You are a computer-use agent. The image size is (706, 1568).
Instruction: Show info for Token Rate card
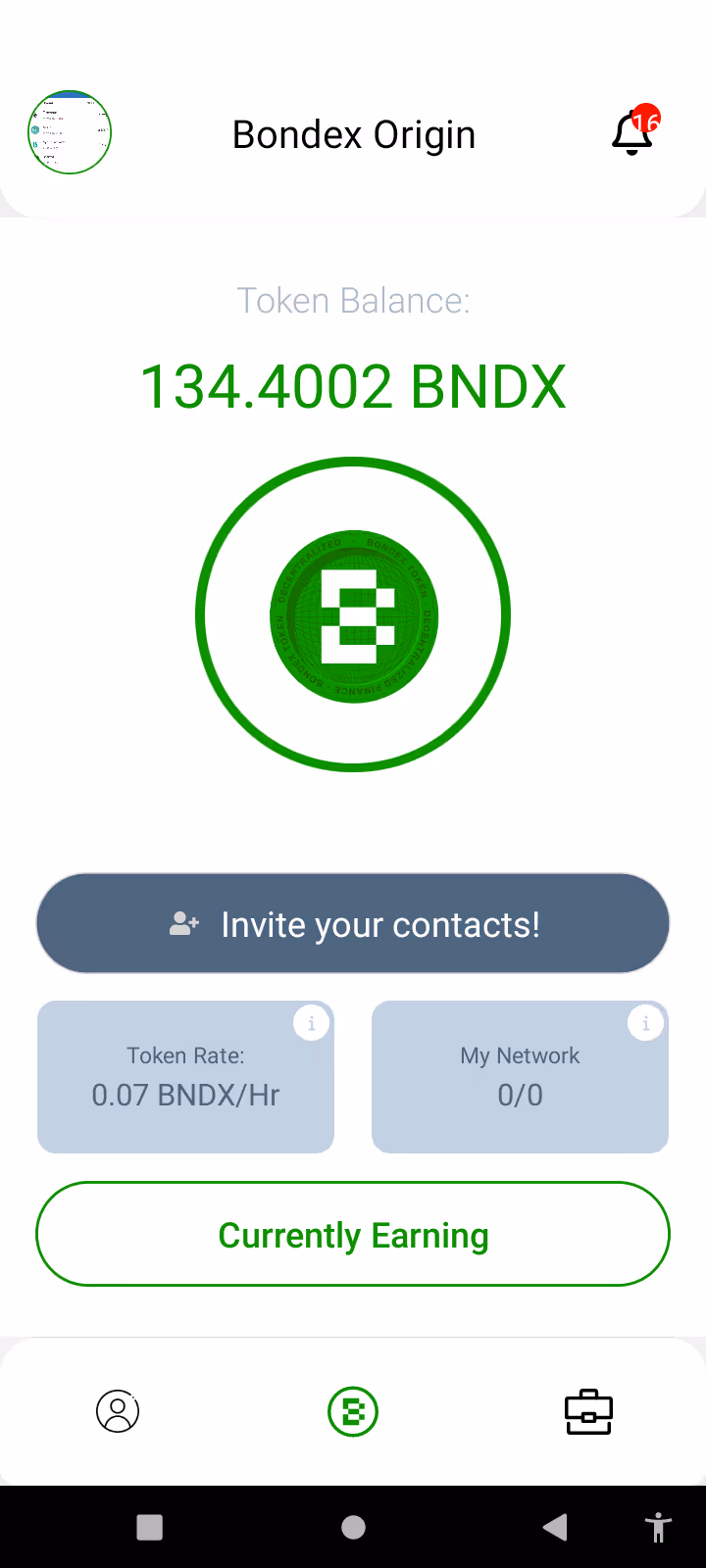312,1023
